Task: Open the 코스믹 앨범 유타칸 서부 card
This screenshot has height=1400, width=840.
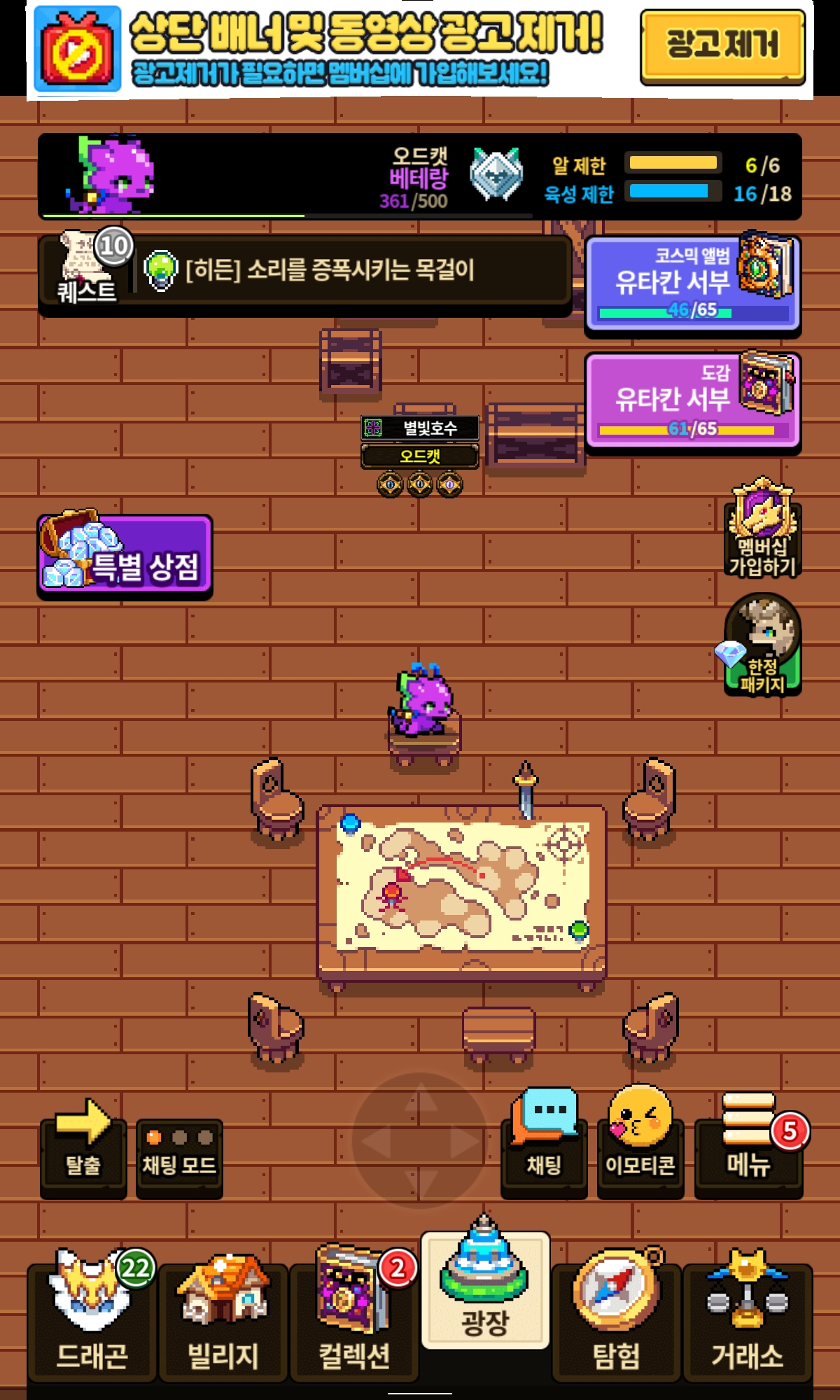Action: [x=693, y=283]
